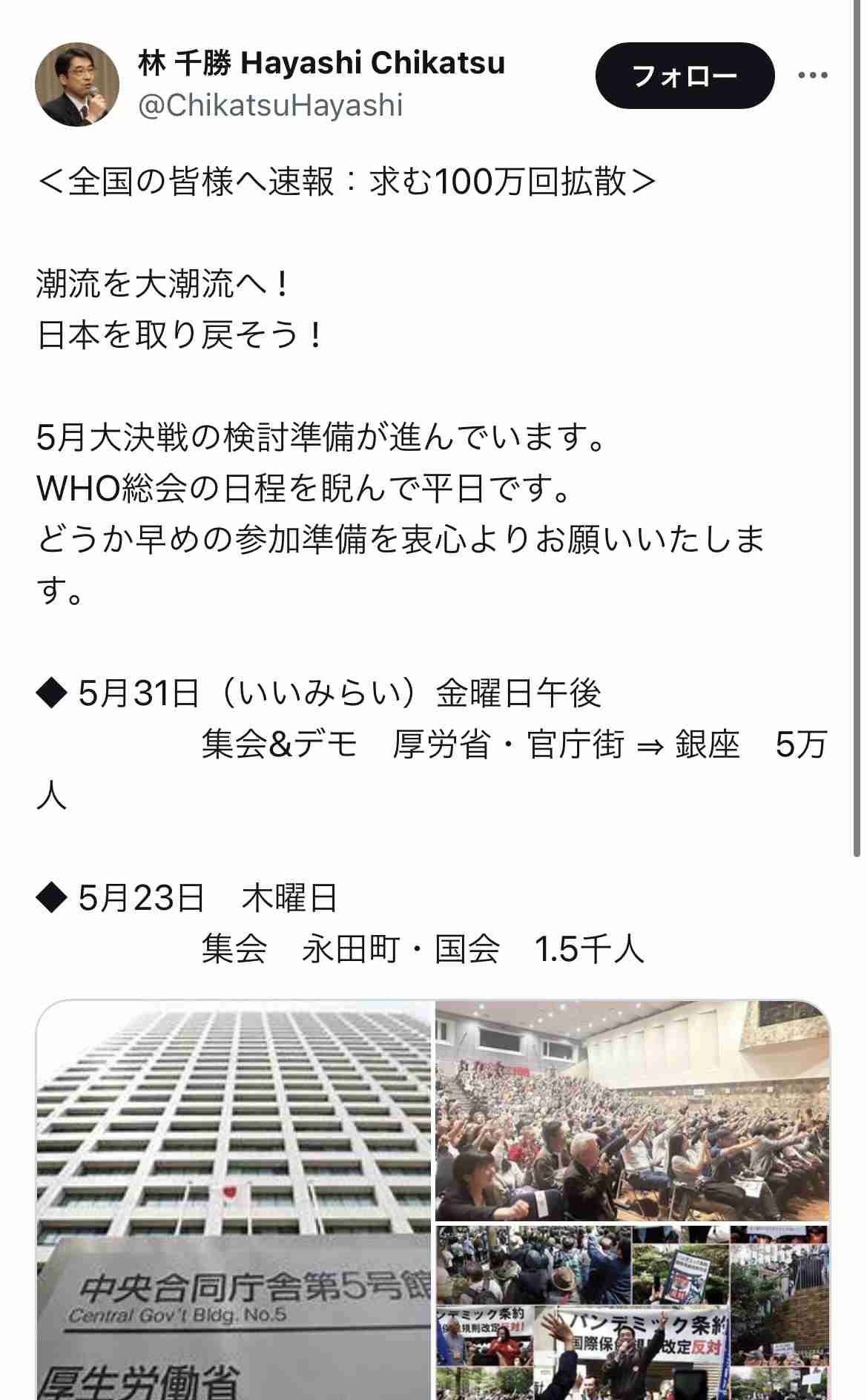Open the @ChikatsuHayashi handle profile
Viewport: 867px width, 1400px height.
270,105
